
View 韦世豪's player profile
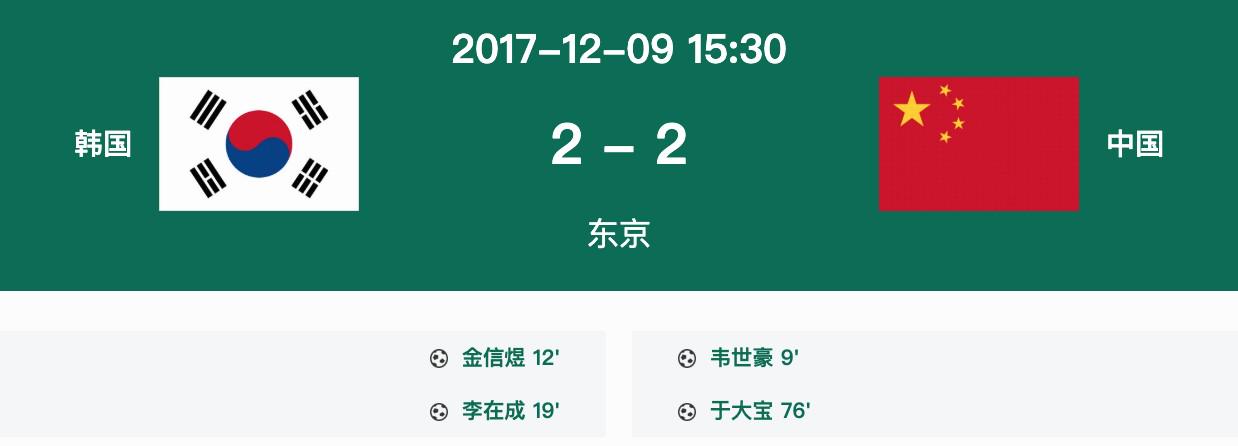point(741,358)
